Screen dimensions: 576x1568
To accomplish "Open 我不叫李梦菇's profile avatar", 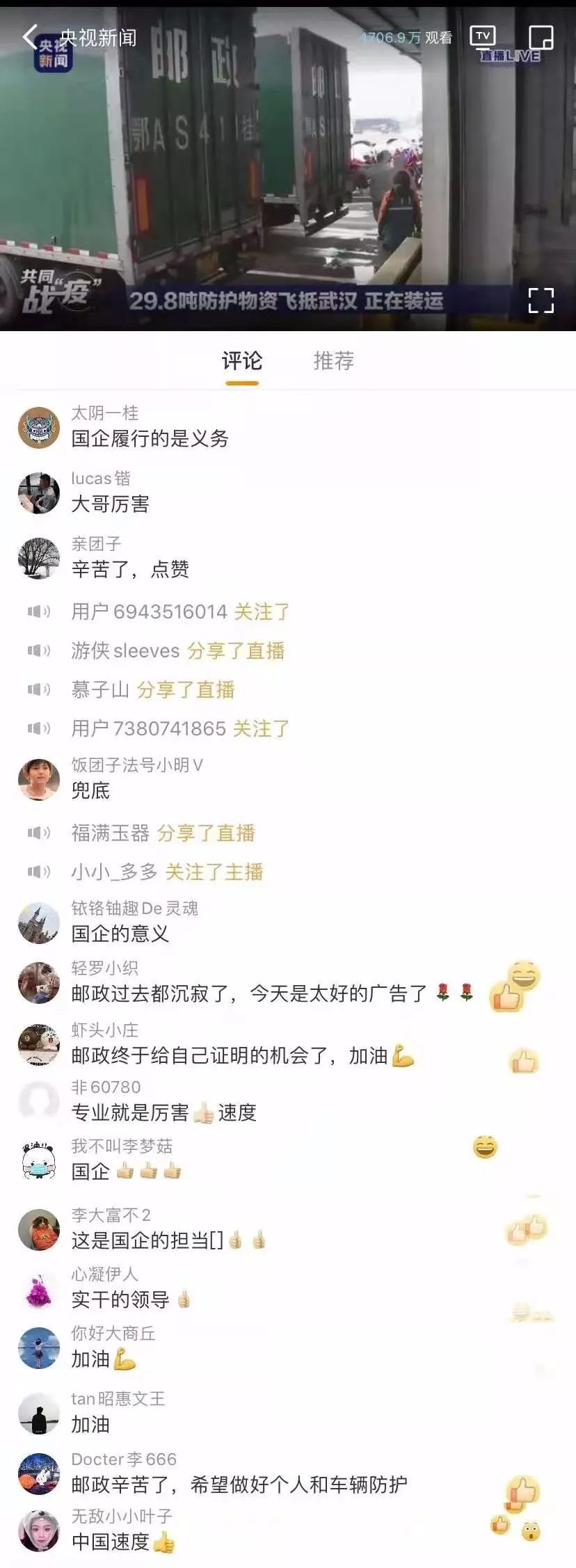I will click(38, 1160).
